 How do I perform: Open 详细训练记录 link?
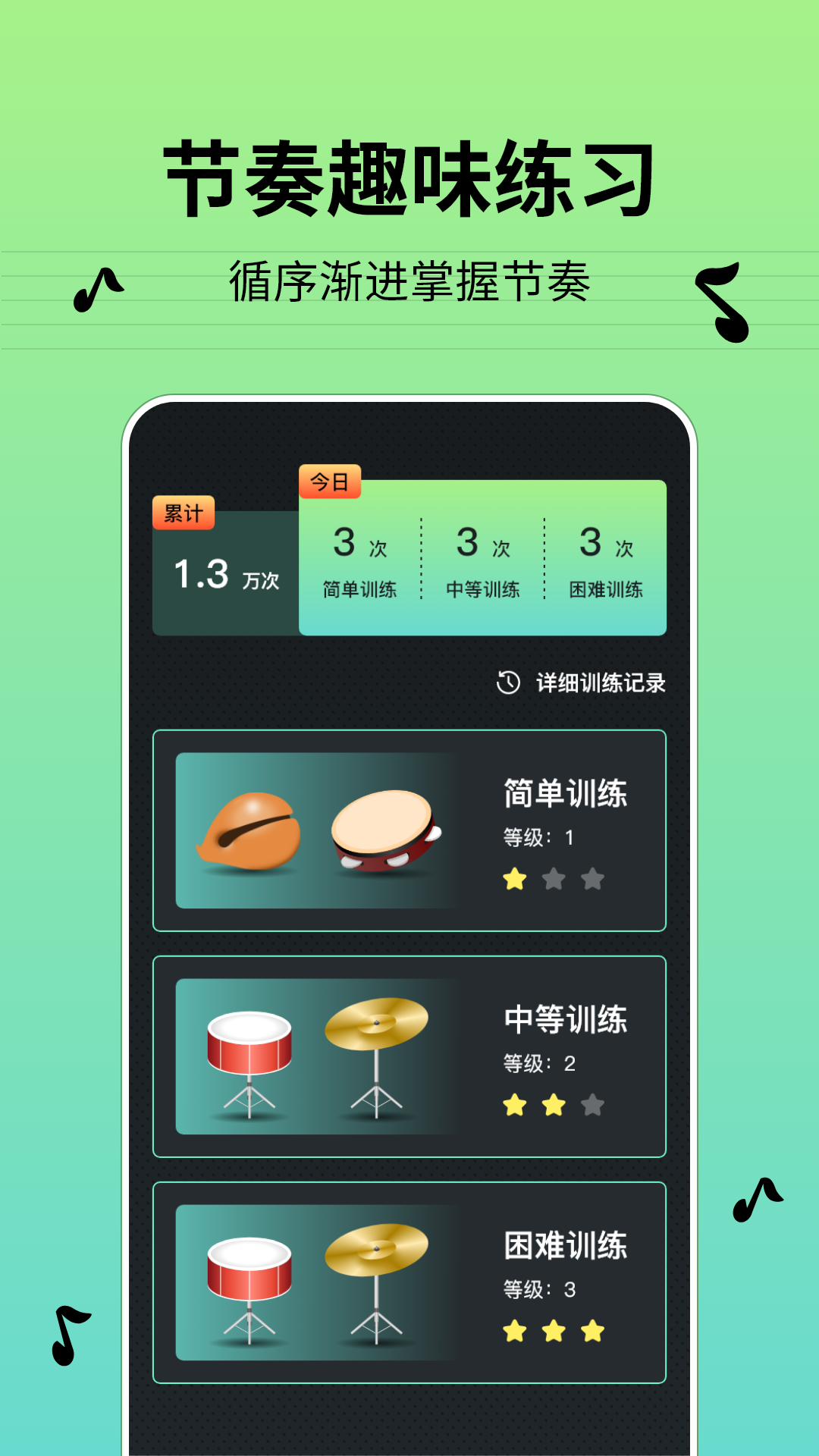599,683
